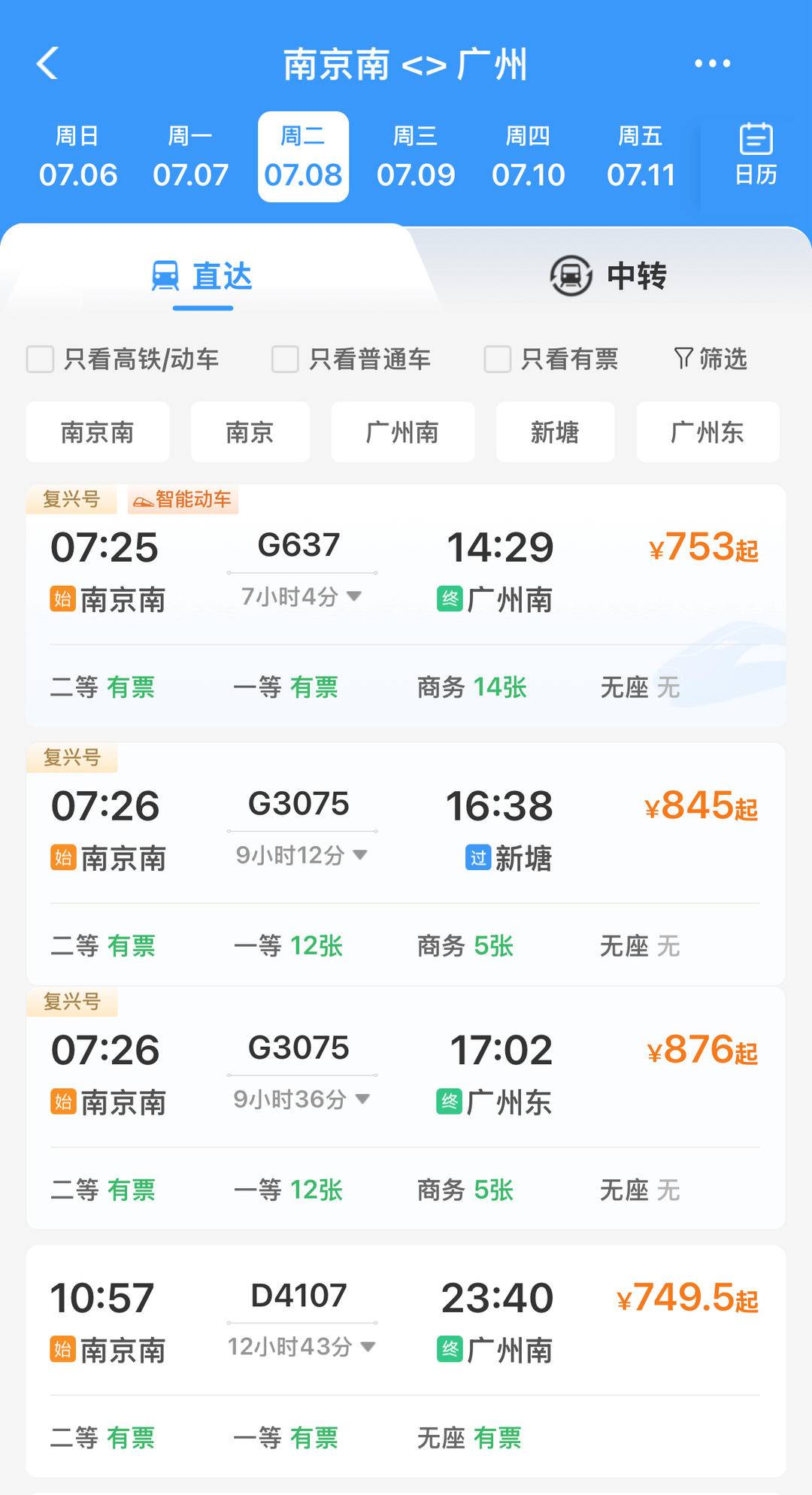Tick 只看有票 to show available tickets

551,359
